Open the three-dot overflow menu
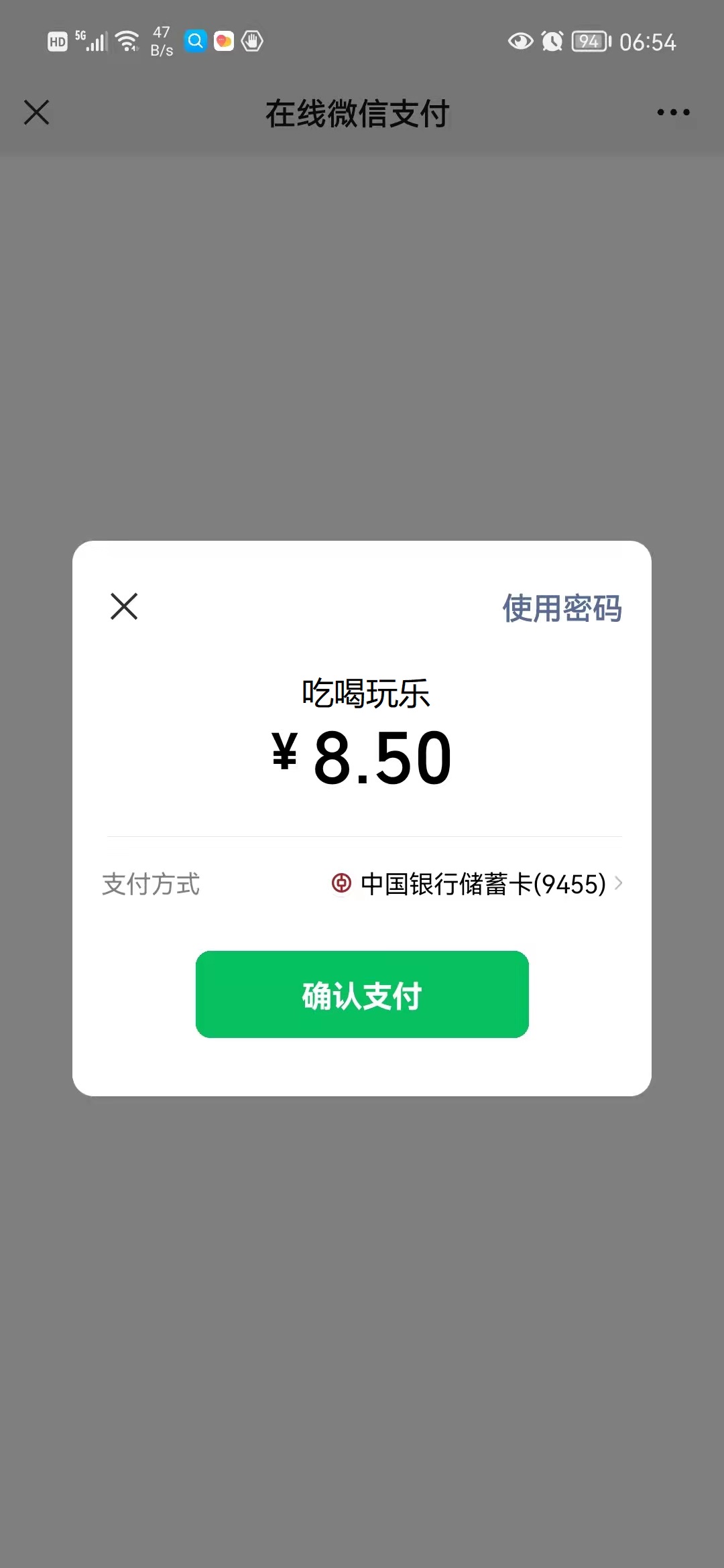Viewport: 724px width, 1568px height. coord(673,113)
